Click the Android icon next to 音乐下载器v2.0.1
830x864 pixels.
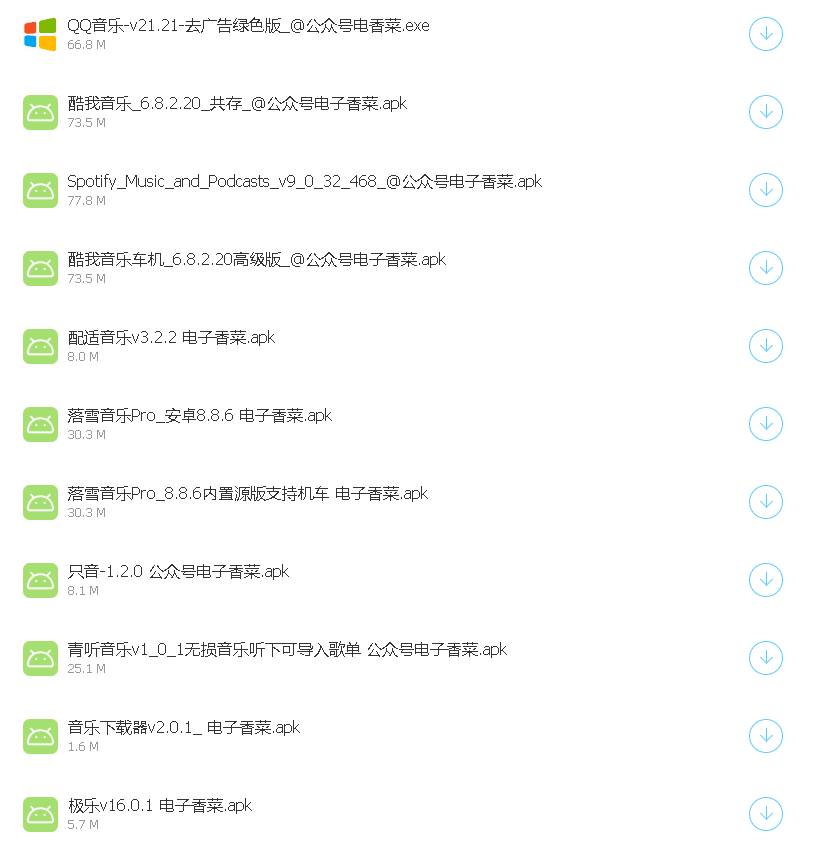pyautogui.click(x=40, y=736)
